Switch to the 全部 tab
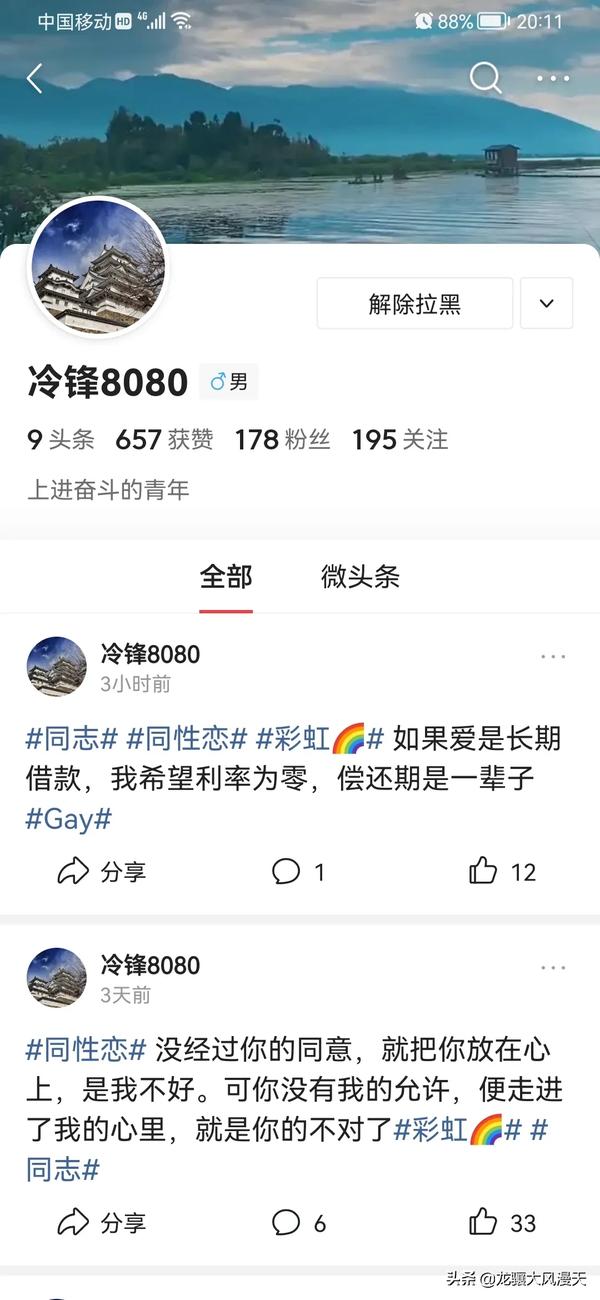Image resolution: width=600 pixels, height=1300 pixels. pyautogui.click(x=226, y=577)
